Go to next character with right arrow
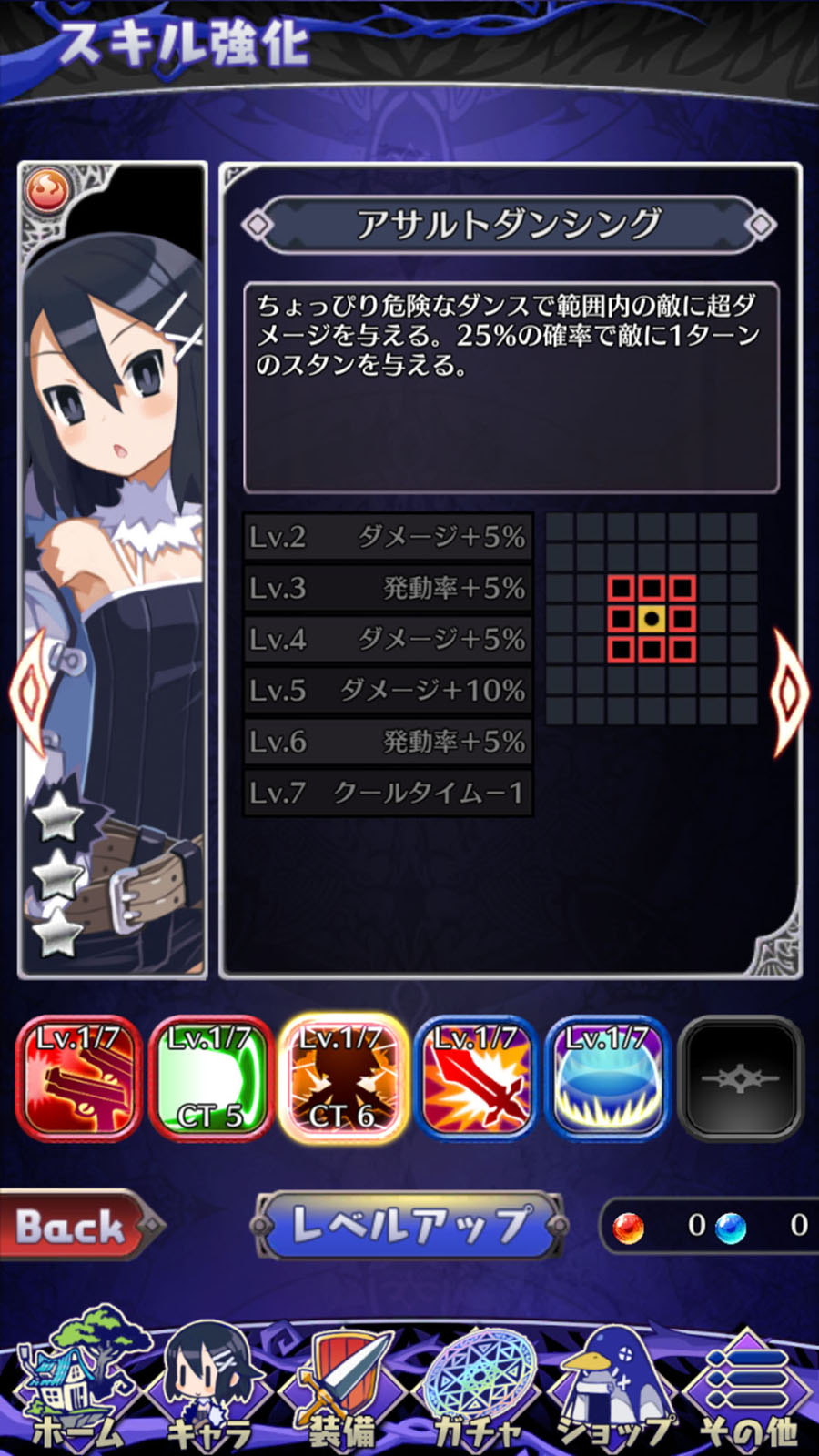The width and height of the screenshot is (819, 1456). 789,692
